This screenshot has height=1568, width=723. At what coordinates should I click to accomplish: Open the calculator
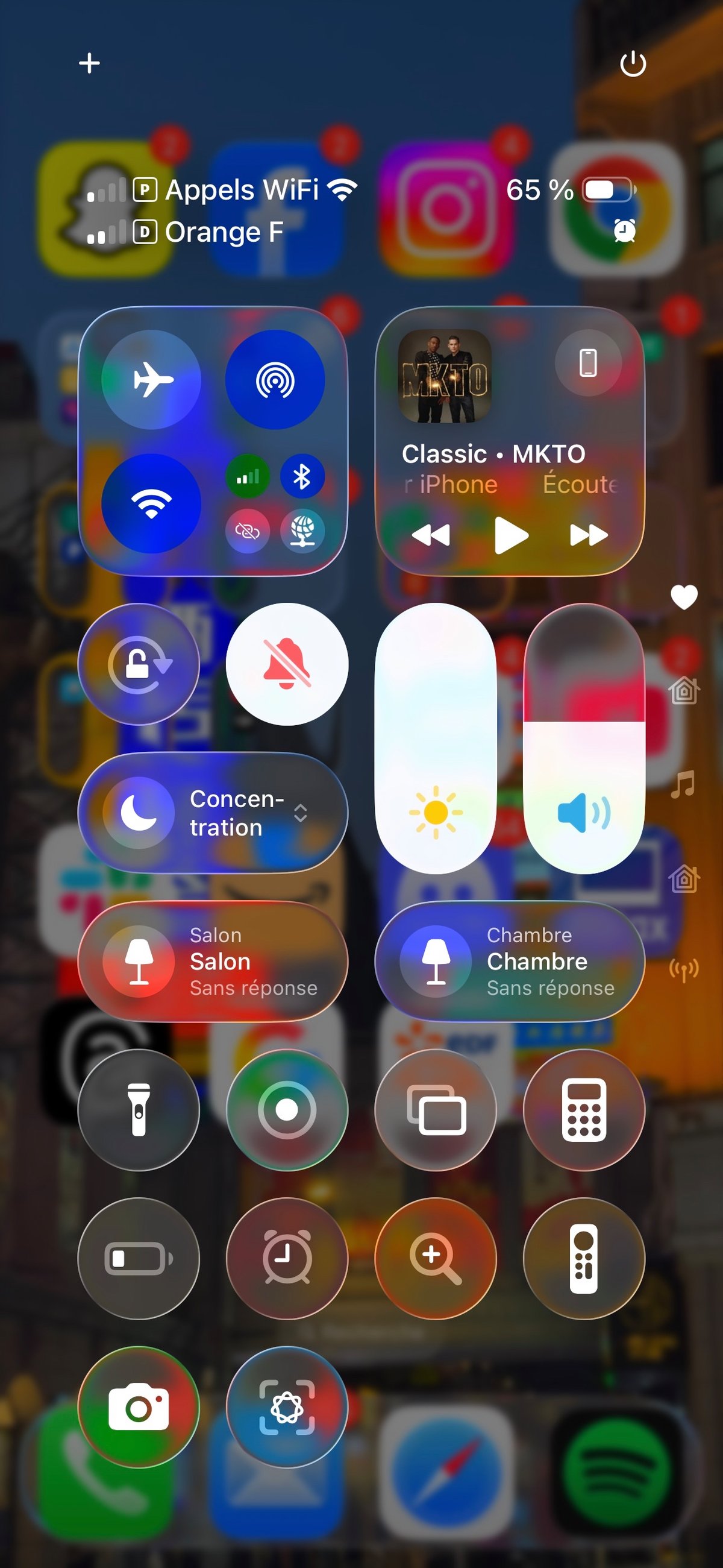click(584, 1110)
